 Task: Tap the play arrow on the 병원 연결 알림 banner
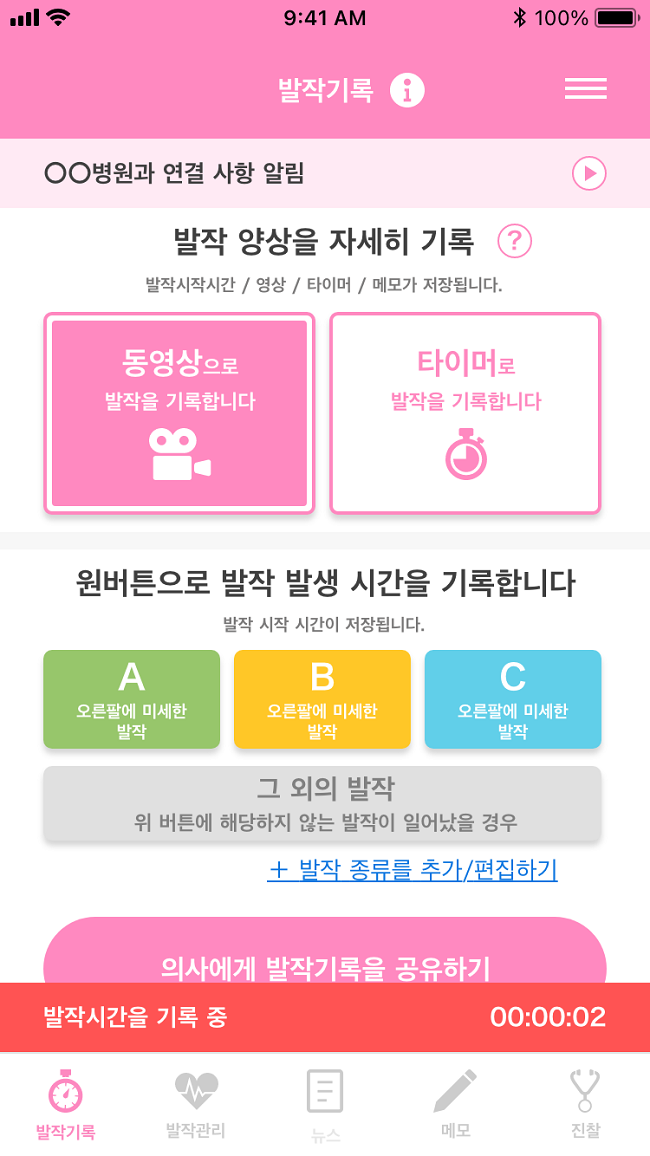tap(589, 174)
